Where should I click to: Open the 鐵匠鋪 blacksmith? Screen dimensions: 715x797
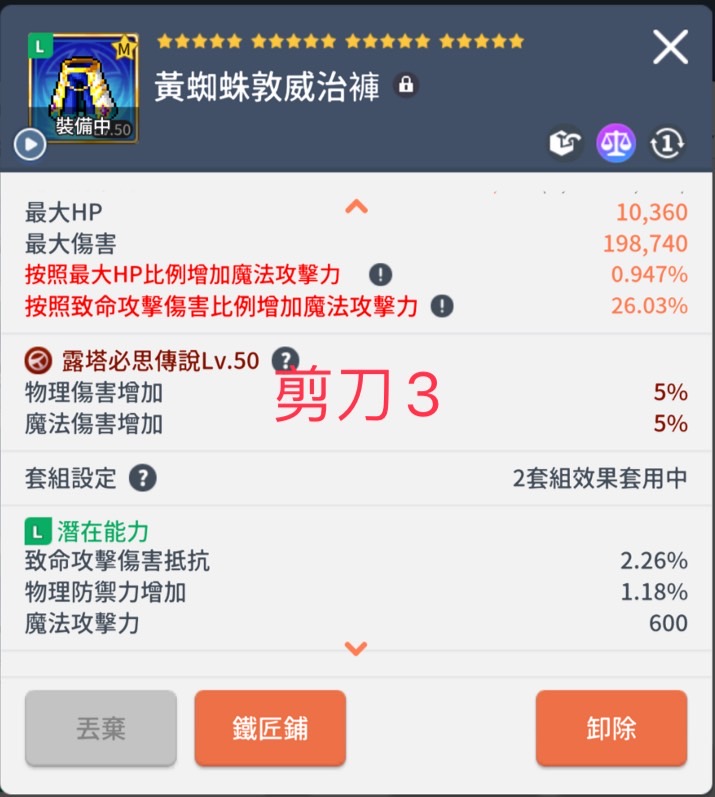click(270, 728)
